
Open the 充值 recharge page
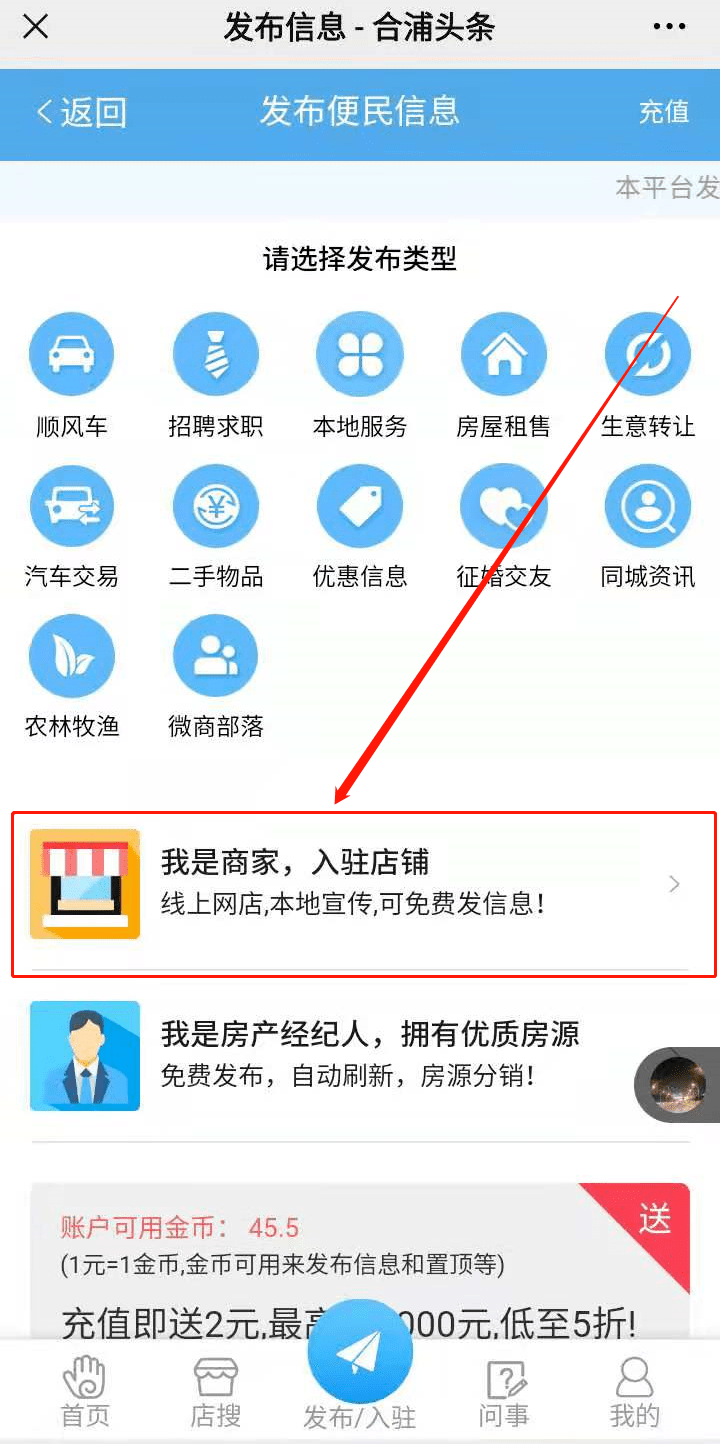click(x=664, y=112)
